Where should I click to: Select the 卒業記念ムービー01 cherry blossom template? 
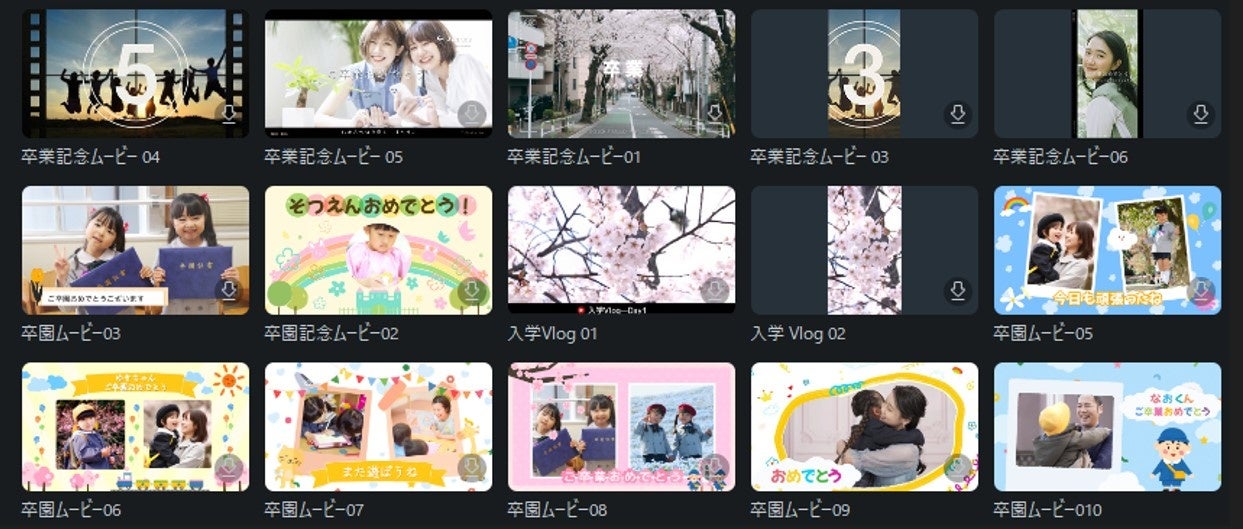(x=621, y=74)
